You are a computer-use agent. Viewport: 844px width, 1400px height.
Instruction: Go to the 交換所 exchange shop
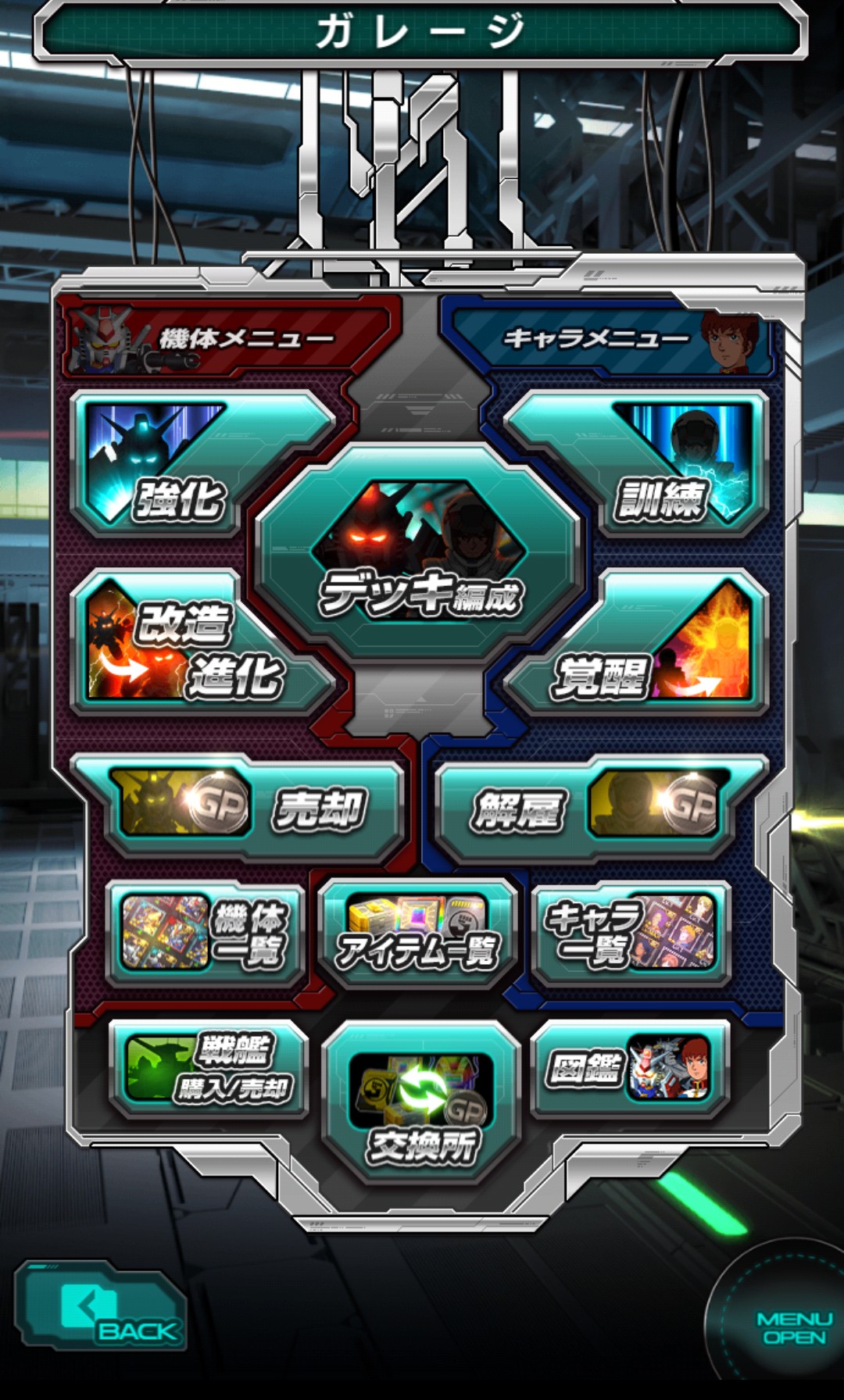[421, 1102]
